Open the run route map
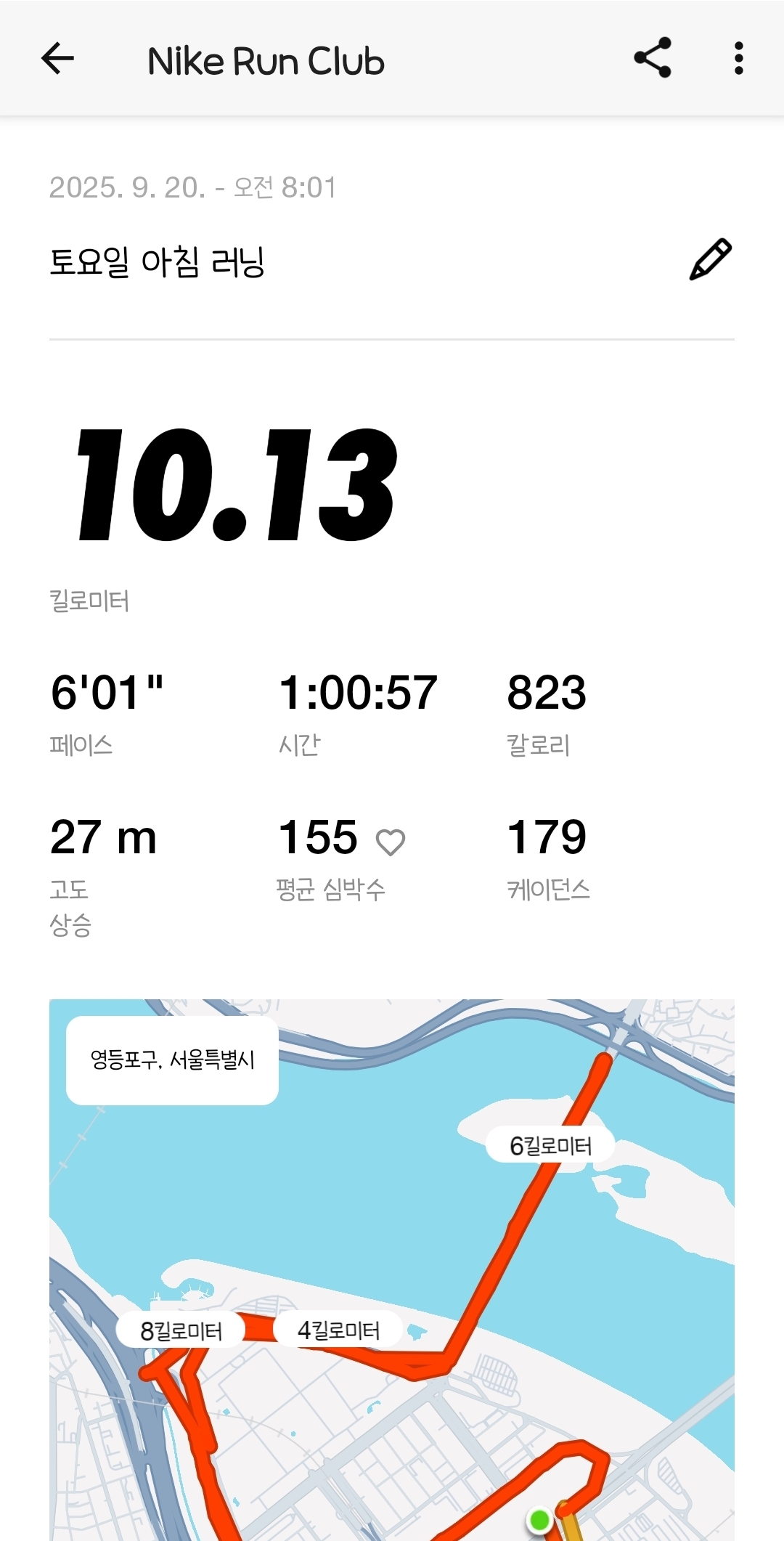Screen dimensions: 784x1541 click(392, 1271)
